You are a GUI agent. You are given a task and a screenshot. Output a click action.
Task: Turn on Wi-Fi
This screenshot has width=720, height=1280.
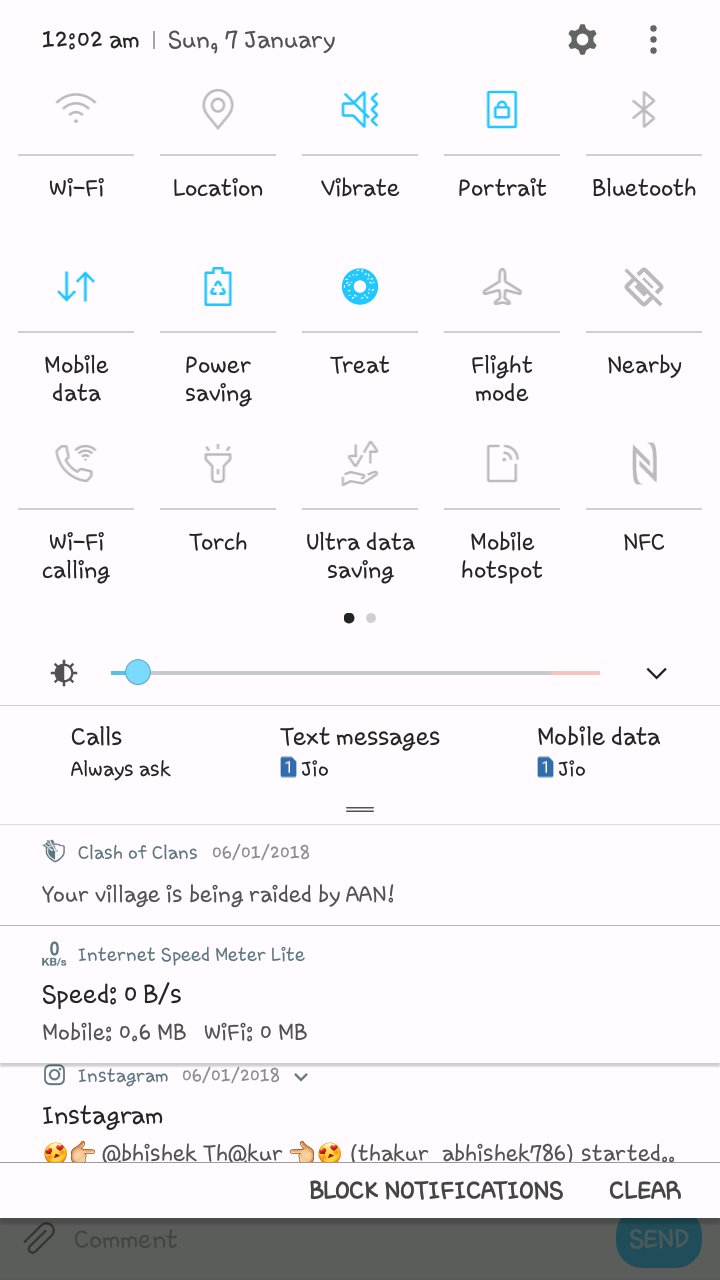point(76,110)
